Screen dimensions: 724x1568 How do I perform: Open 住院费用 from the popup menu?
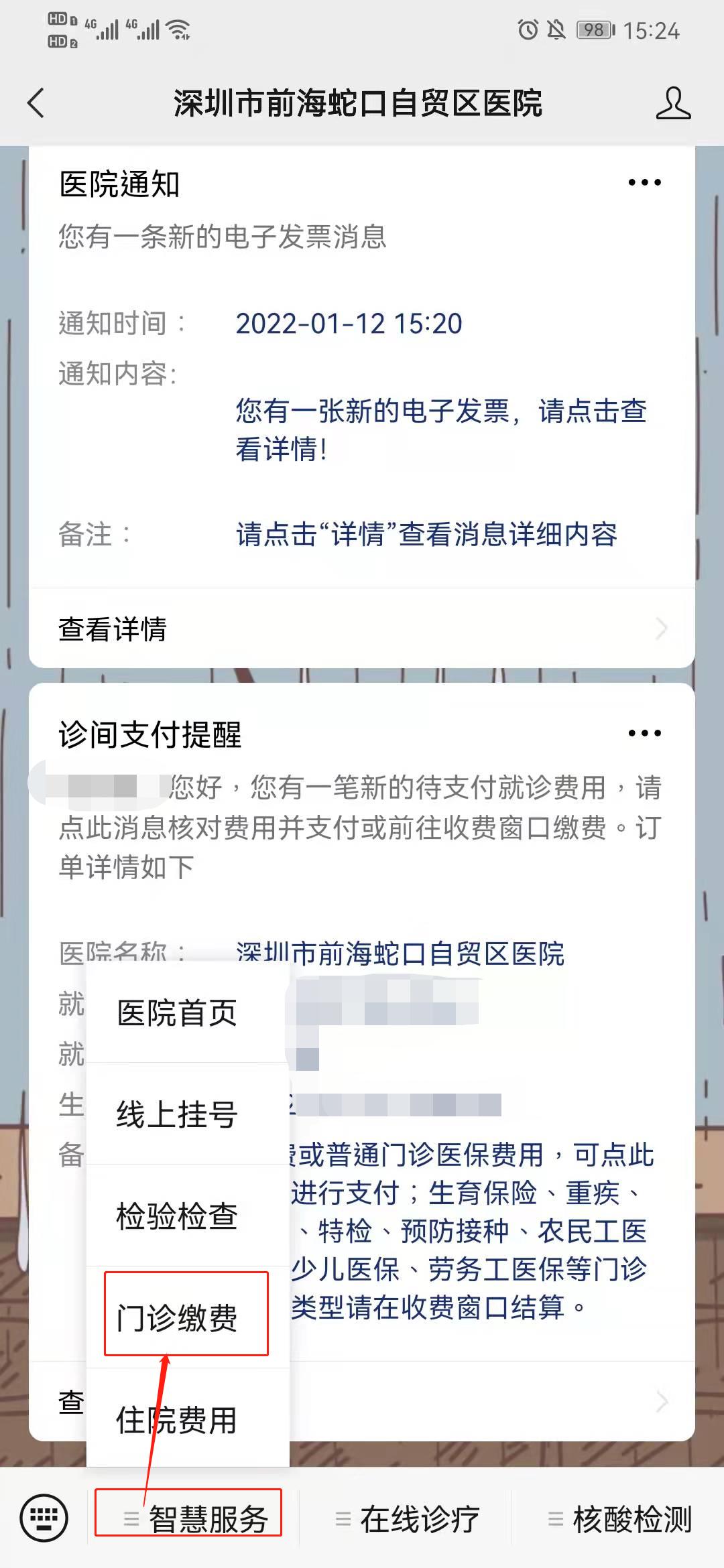(x=178, y=1420)
